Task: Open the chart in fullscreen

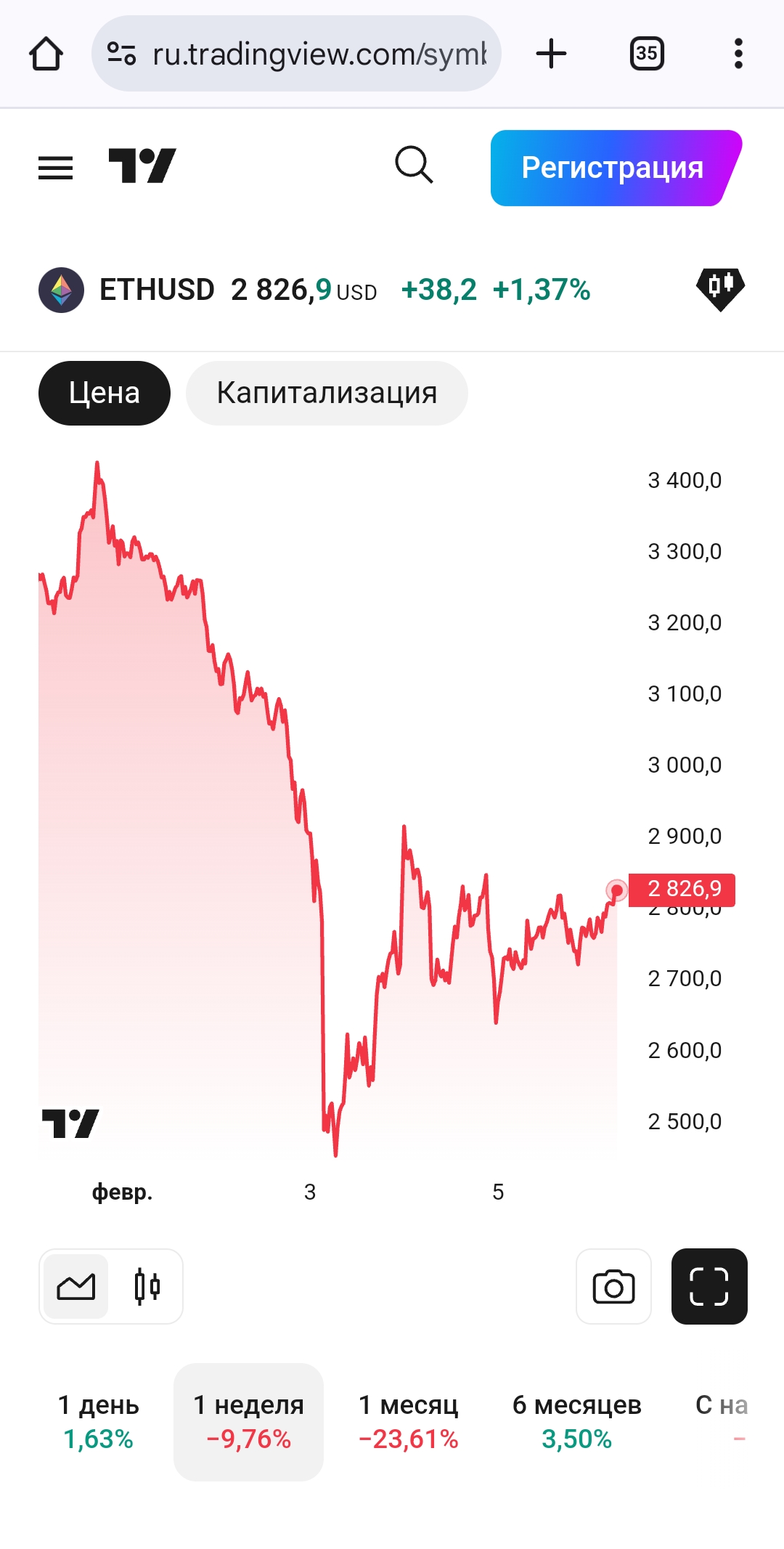Action: click(x=709, y=1286)
